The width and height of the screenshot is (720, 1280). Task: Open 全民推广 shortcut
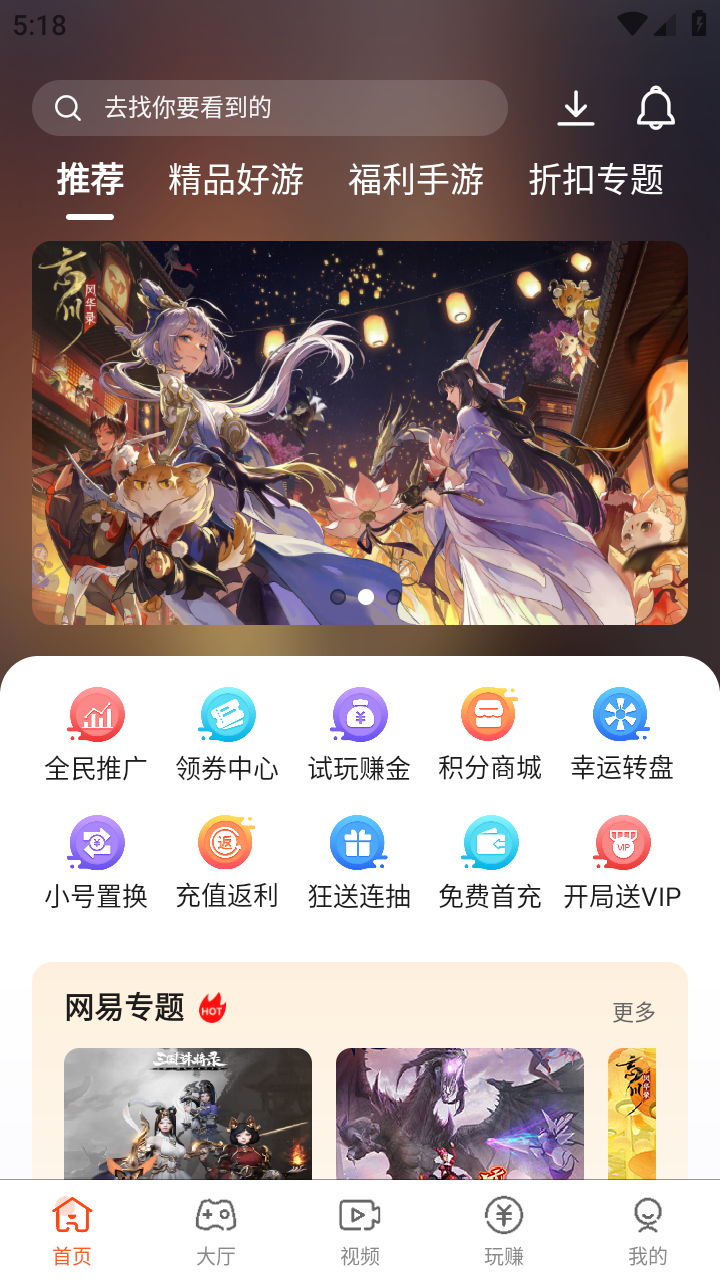click(x=97, y=735)
